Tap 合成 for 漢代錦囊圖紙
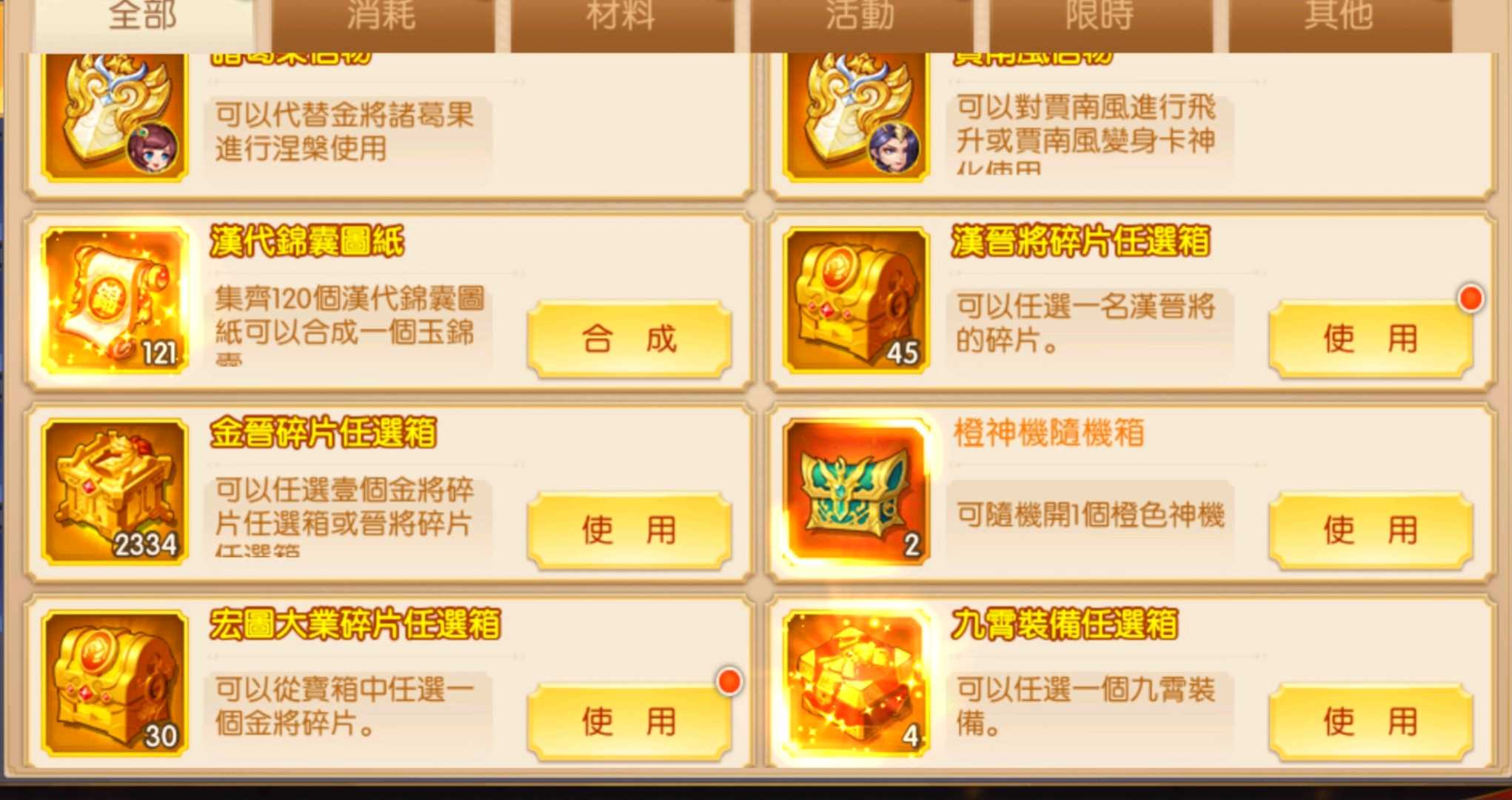The width and height of the screenshot is (1512, 800). (x=629, y=339)
